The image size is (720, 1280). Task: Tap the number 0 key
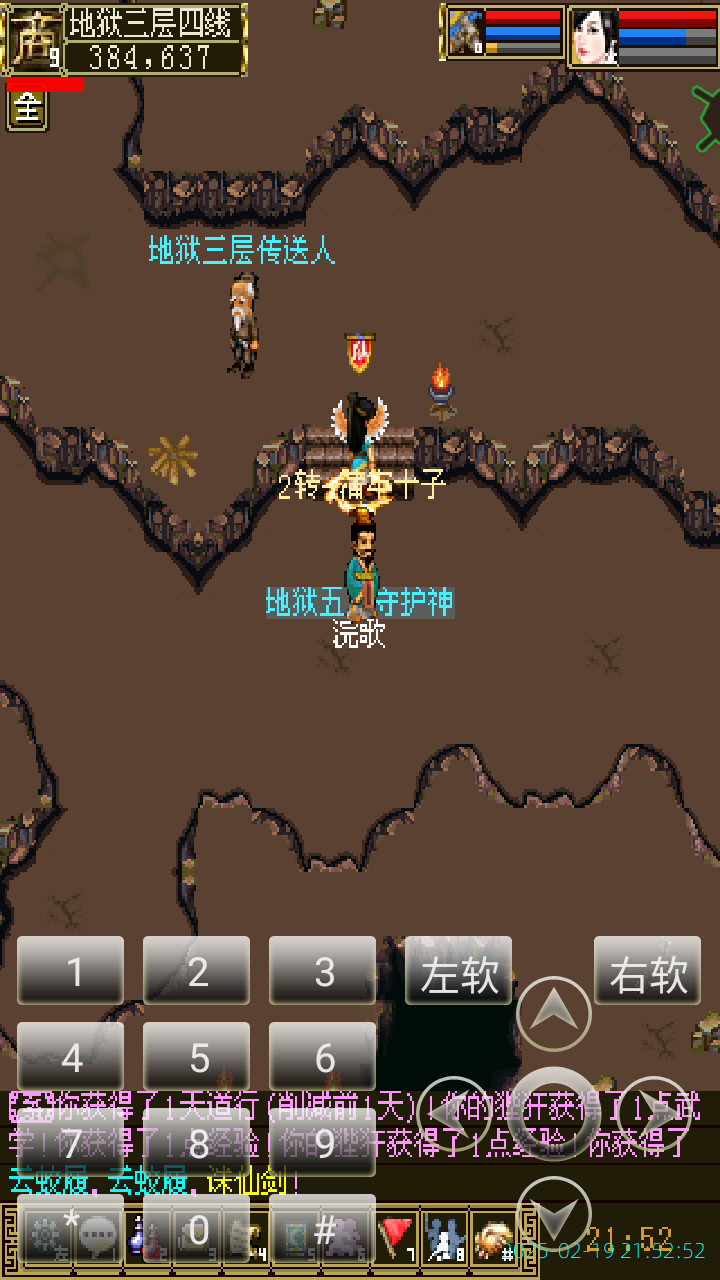pos(197,1231)
